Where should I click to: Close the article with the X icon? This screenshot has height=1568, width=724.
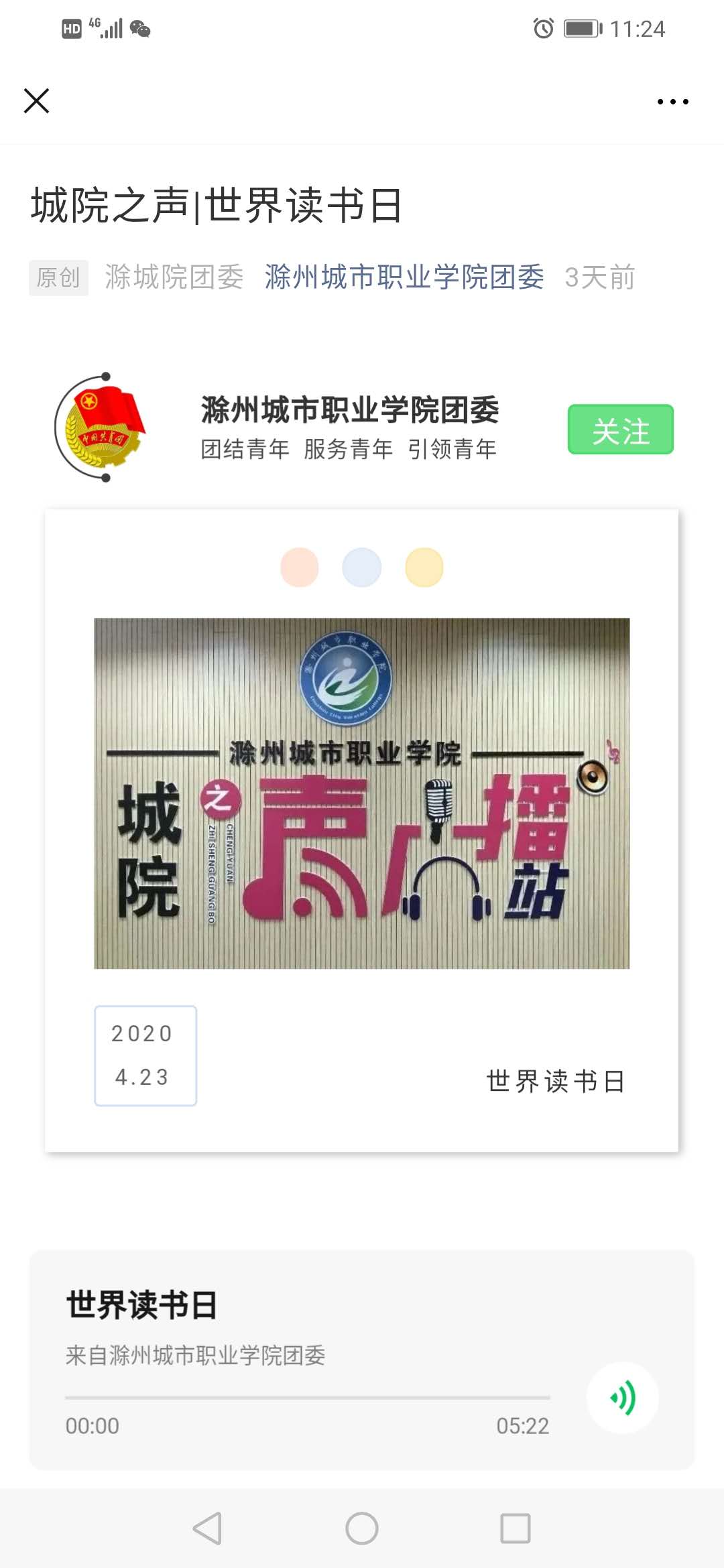(36, 101)
